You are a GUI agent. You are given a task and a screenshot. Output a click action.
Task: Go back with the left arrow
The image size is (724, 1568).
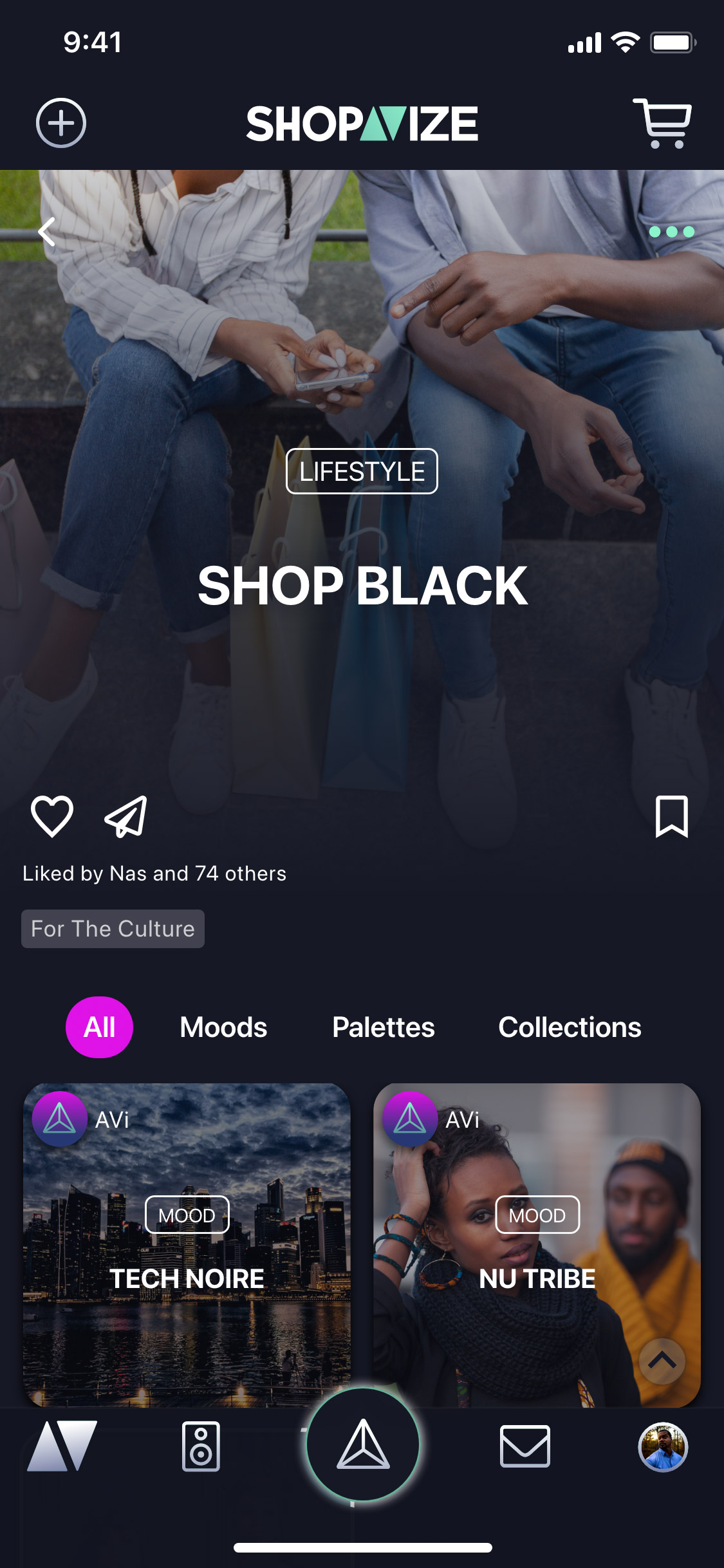pyautogui.click(x=47, y=232)
